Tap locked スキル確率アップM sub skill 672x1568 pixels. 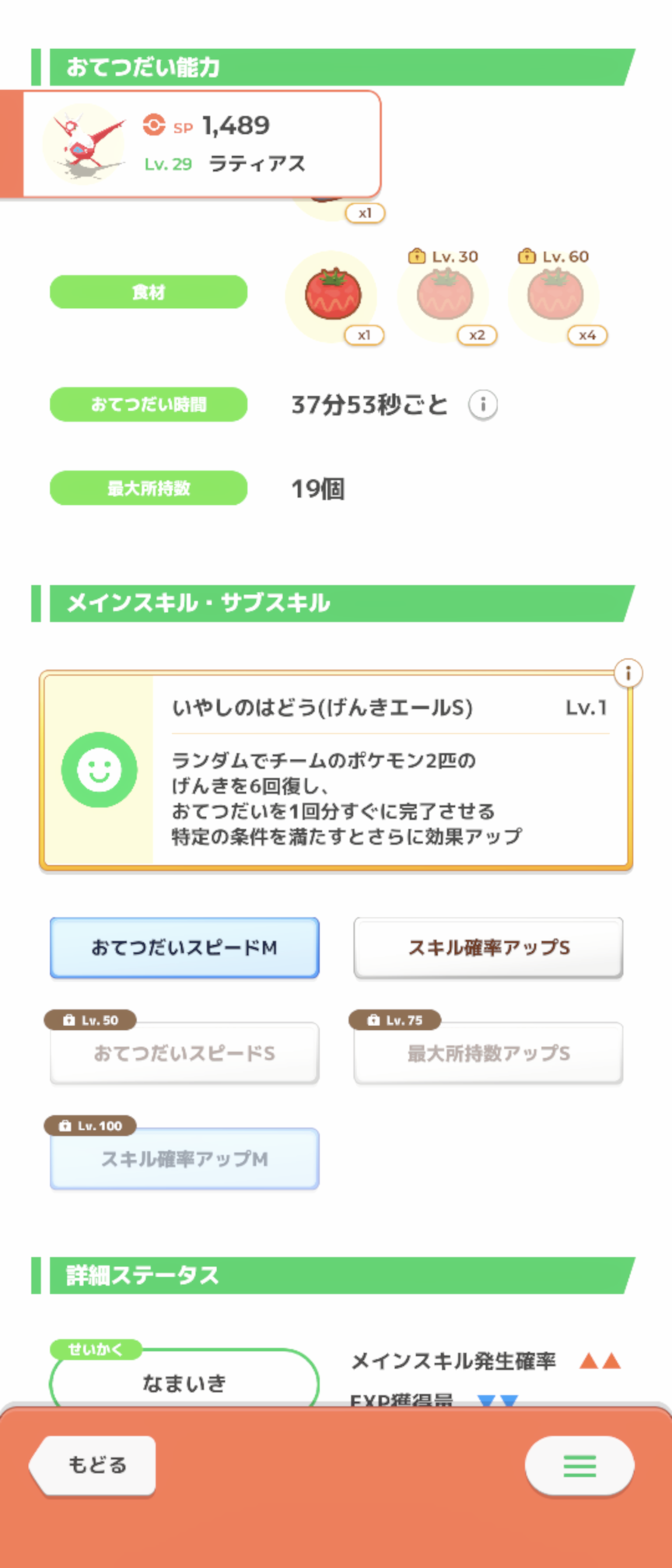pos(184,1159)
